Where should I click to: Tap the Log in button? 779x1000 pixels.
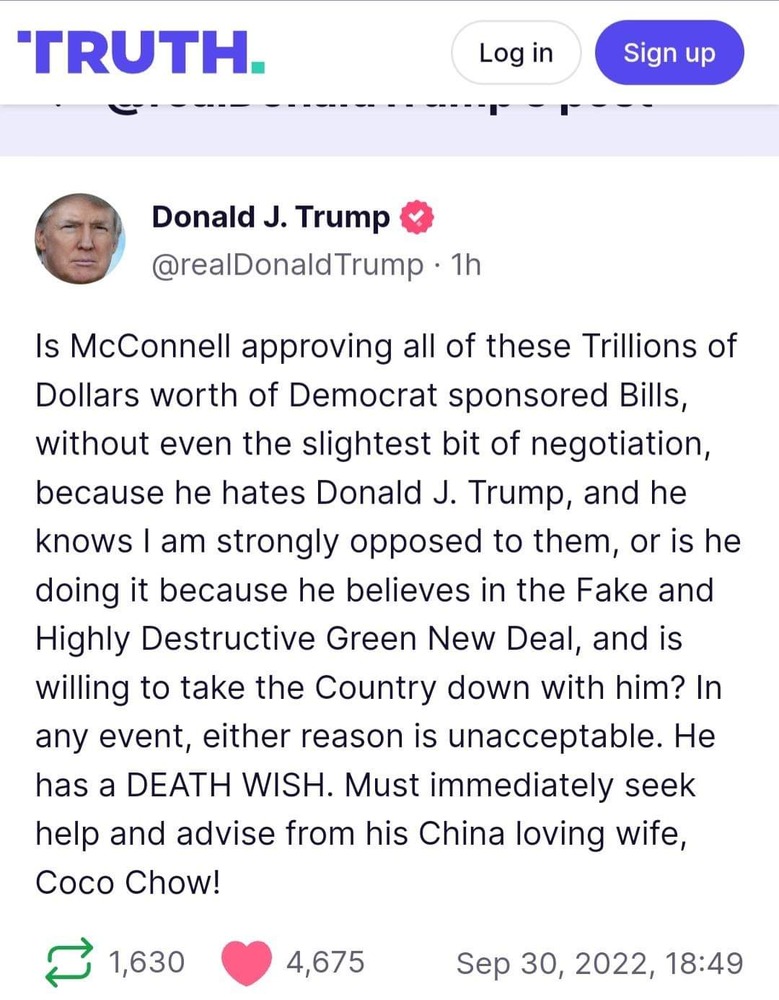(x=515, y=53)
